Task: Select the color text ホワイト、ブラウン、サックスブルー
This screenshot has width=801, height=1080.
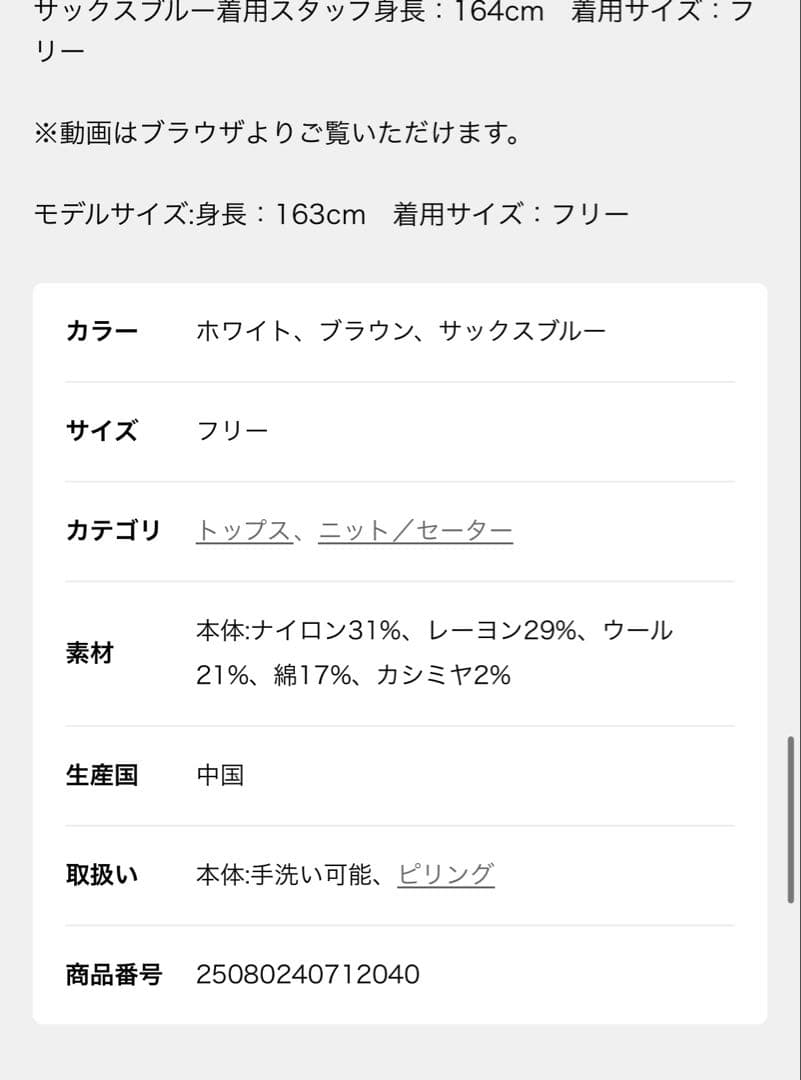Action: click(x=402, y=329)
